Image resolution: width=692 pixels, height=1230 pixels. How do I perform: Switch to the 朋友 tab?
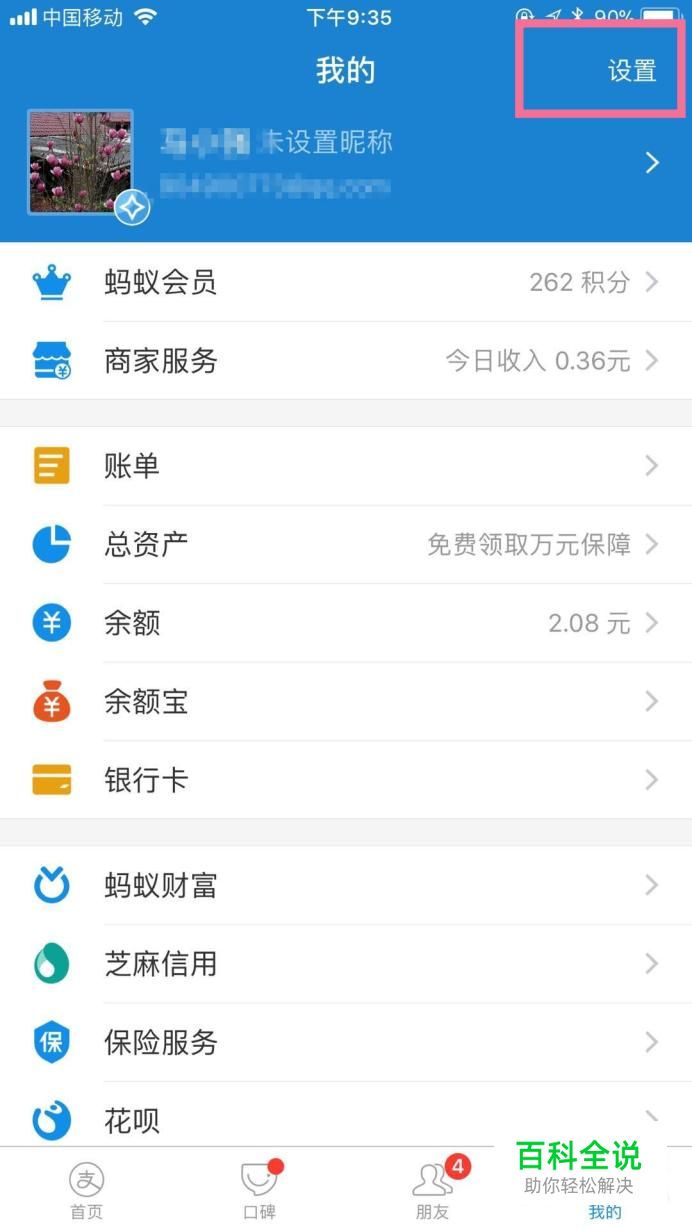click(433, 1190)
